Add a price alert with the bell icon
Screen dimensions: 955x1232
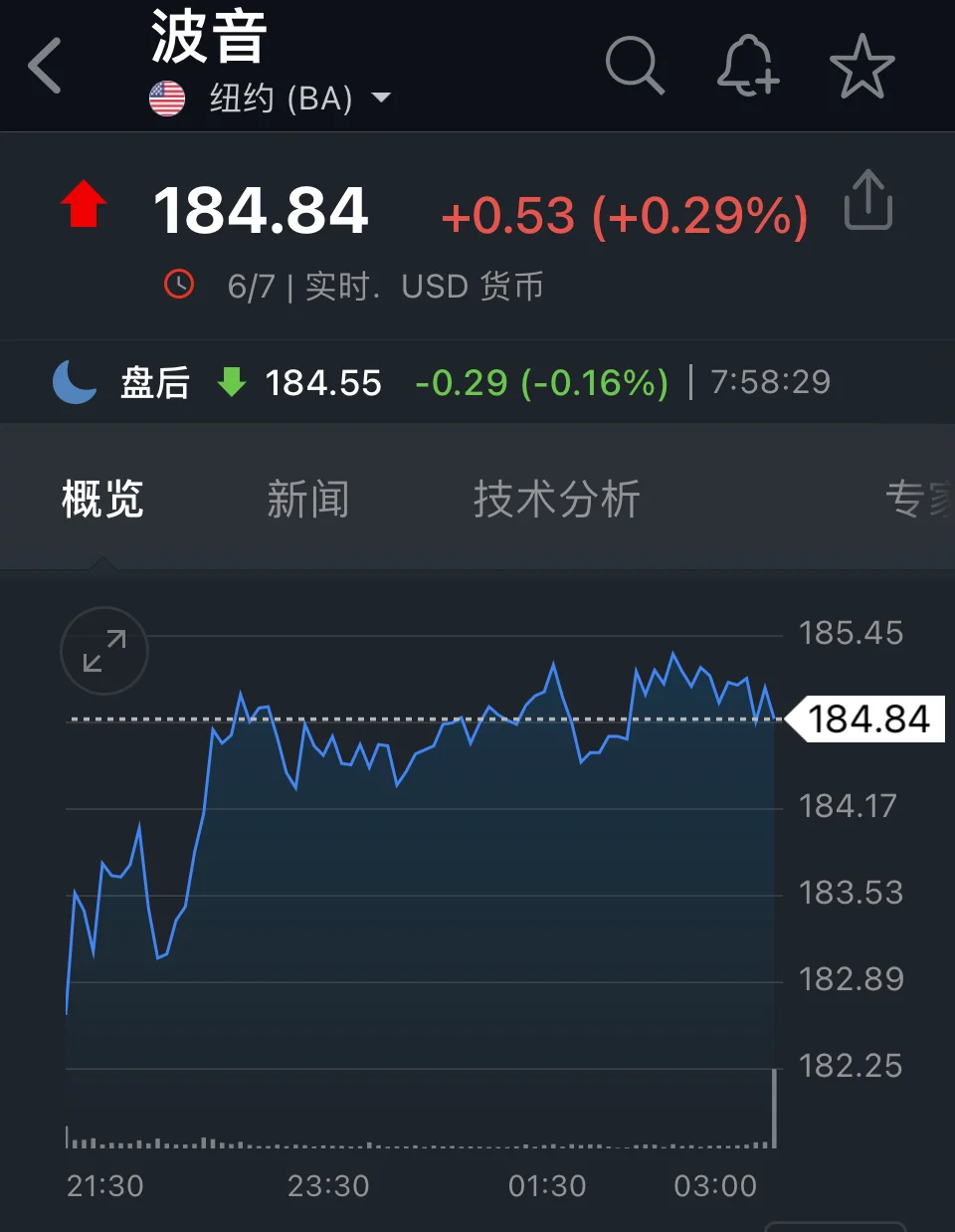(747, 66)
